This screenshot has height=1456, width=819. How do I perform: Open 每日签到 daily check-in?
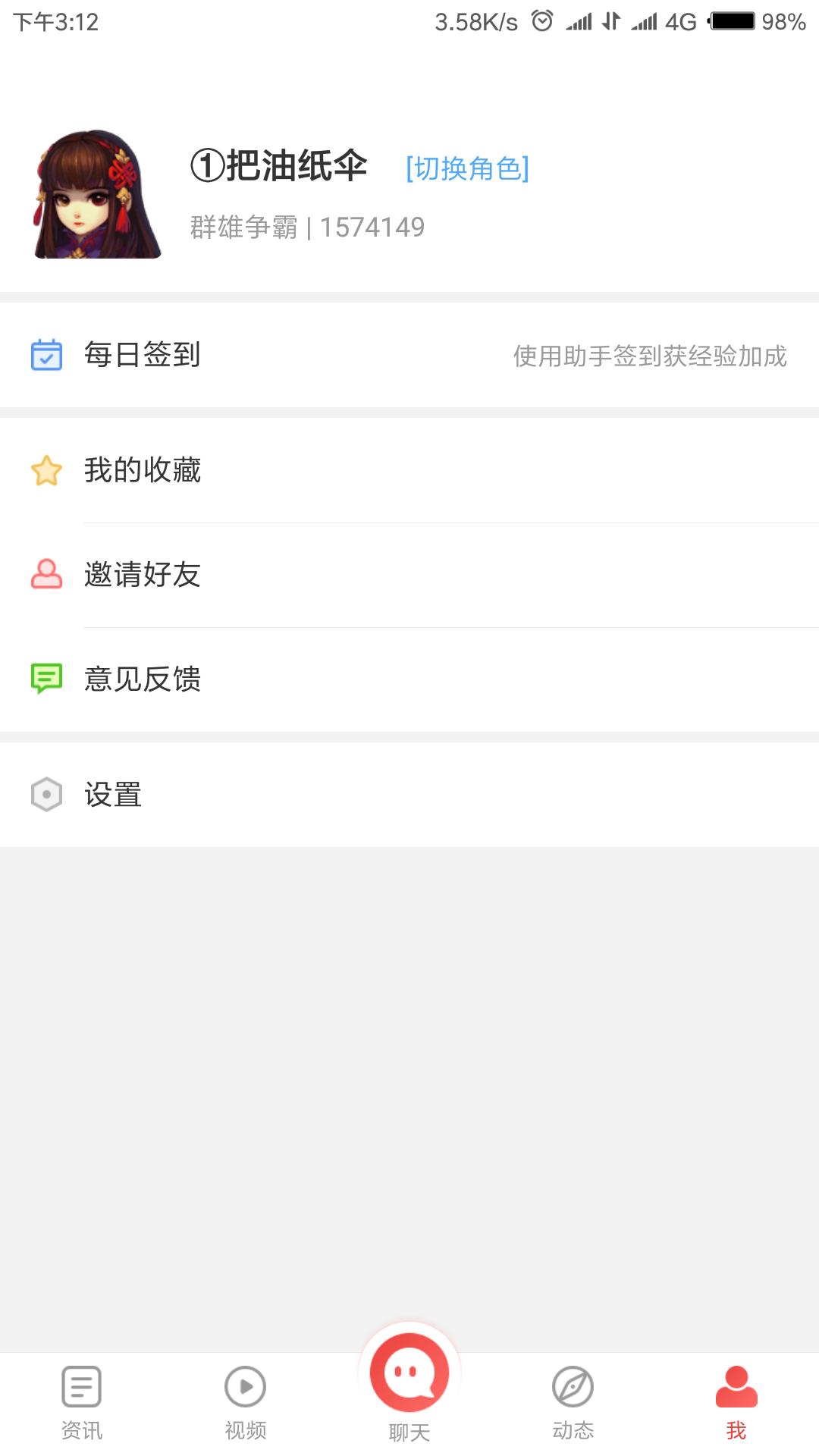tap(409, 355)
